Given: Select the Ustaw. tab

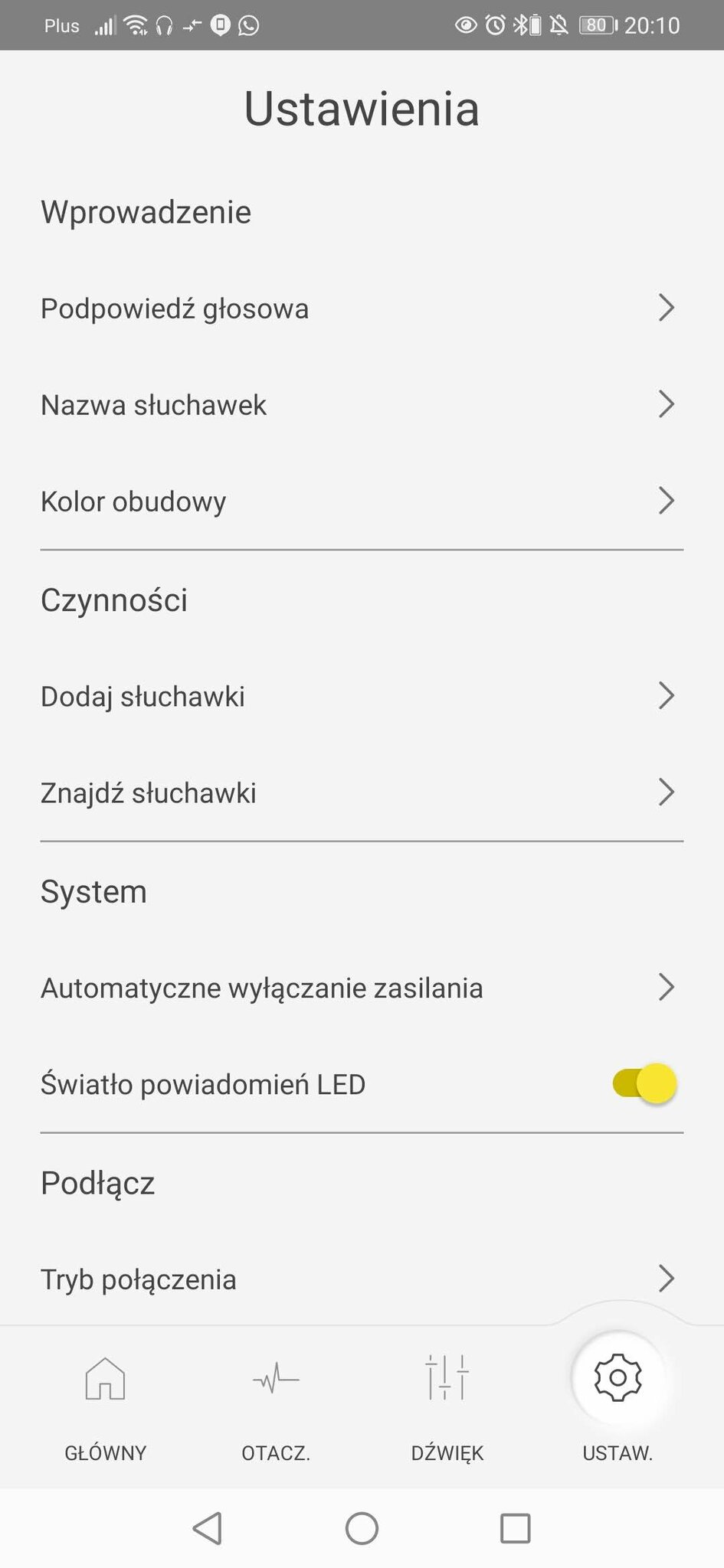Looking at the screenshot, I should (x=618, y=1407).
